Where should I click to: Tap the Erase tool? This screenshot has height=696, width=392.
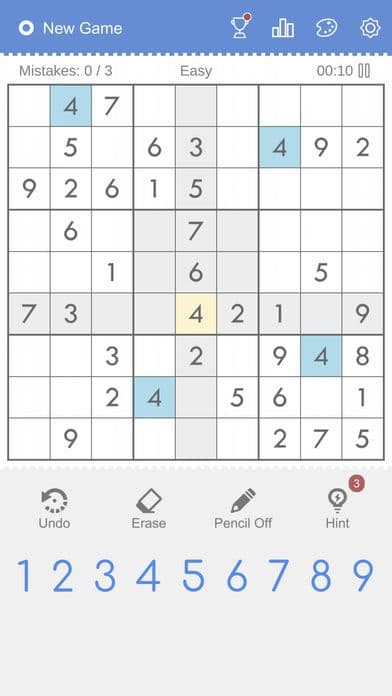(x=149, y=509)
